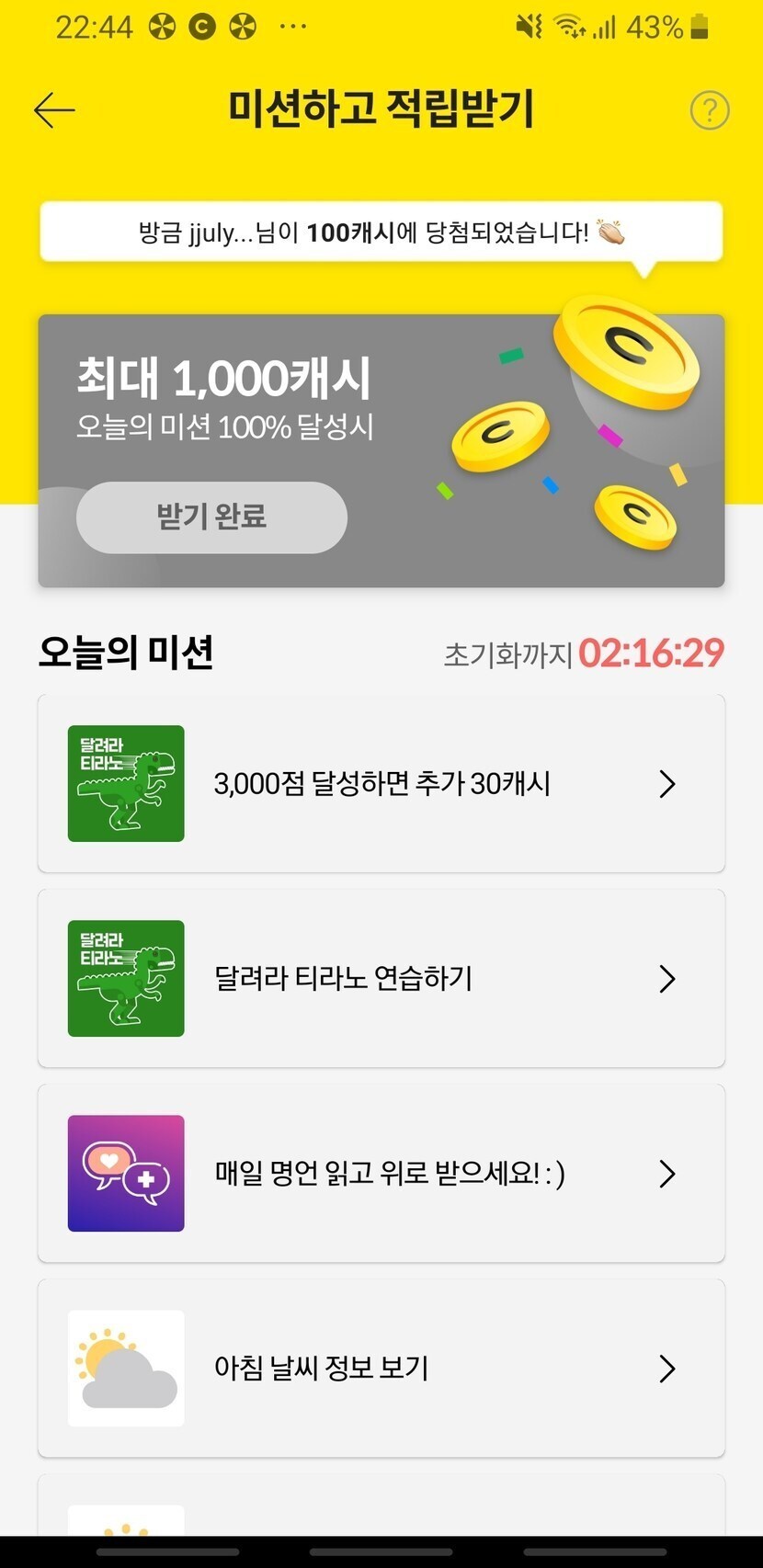Go back using the top-left arrow
This screenshot has height=1568, width=763.
(x=54, y=110)
